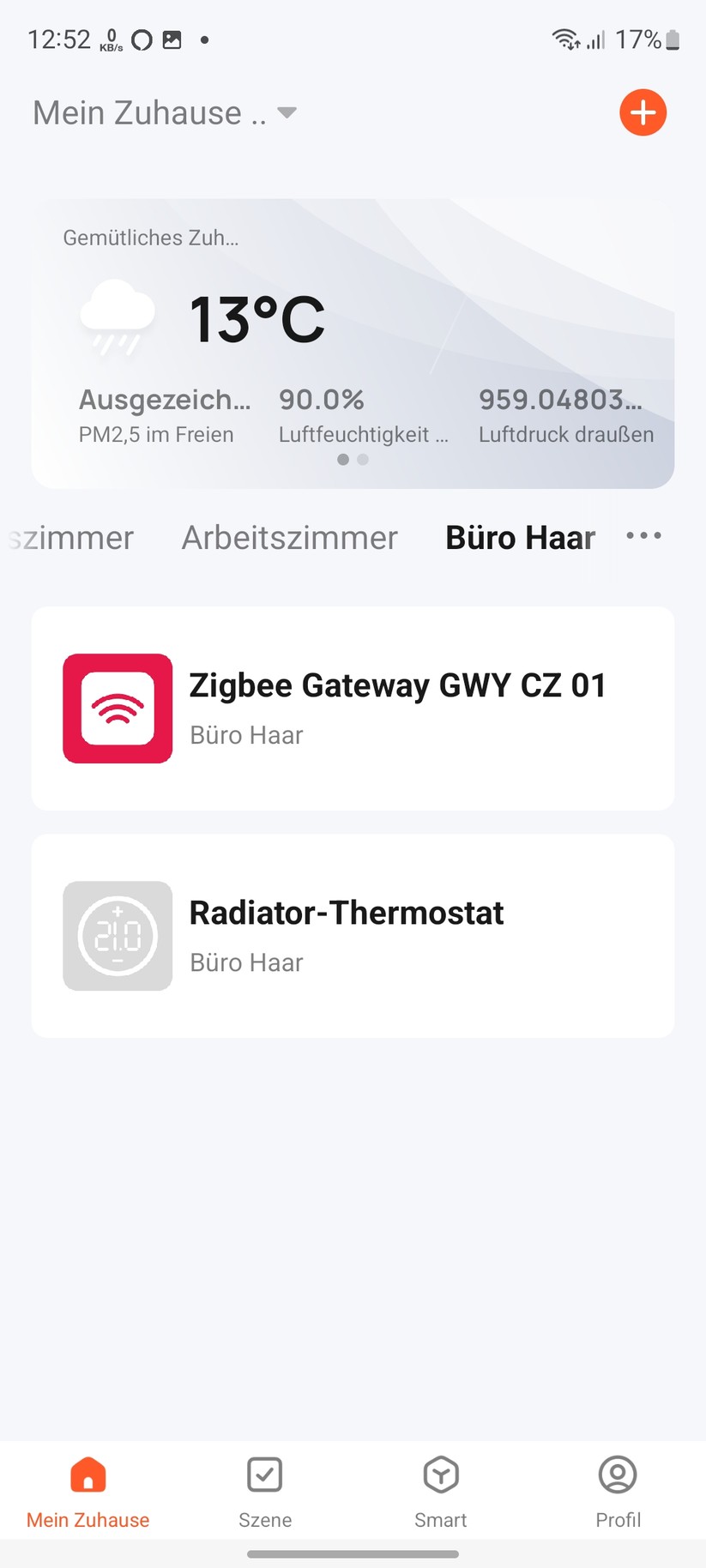Switch to the Arbeitszimmer room tab
The height and width of the screenshot is (1568, 706).
[x=289, y=537]
